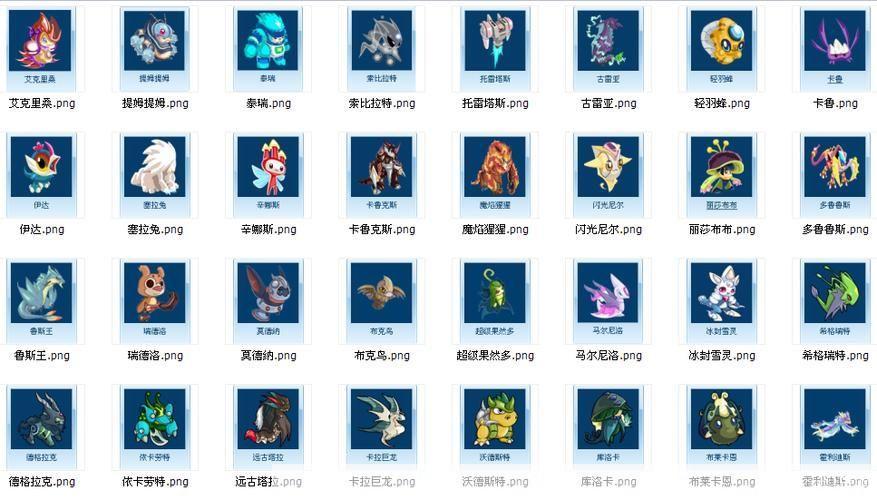Open 伊达.png
877x500 pixels.
click(40, 172)
